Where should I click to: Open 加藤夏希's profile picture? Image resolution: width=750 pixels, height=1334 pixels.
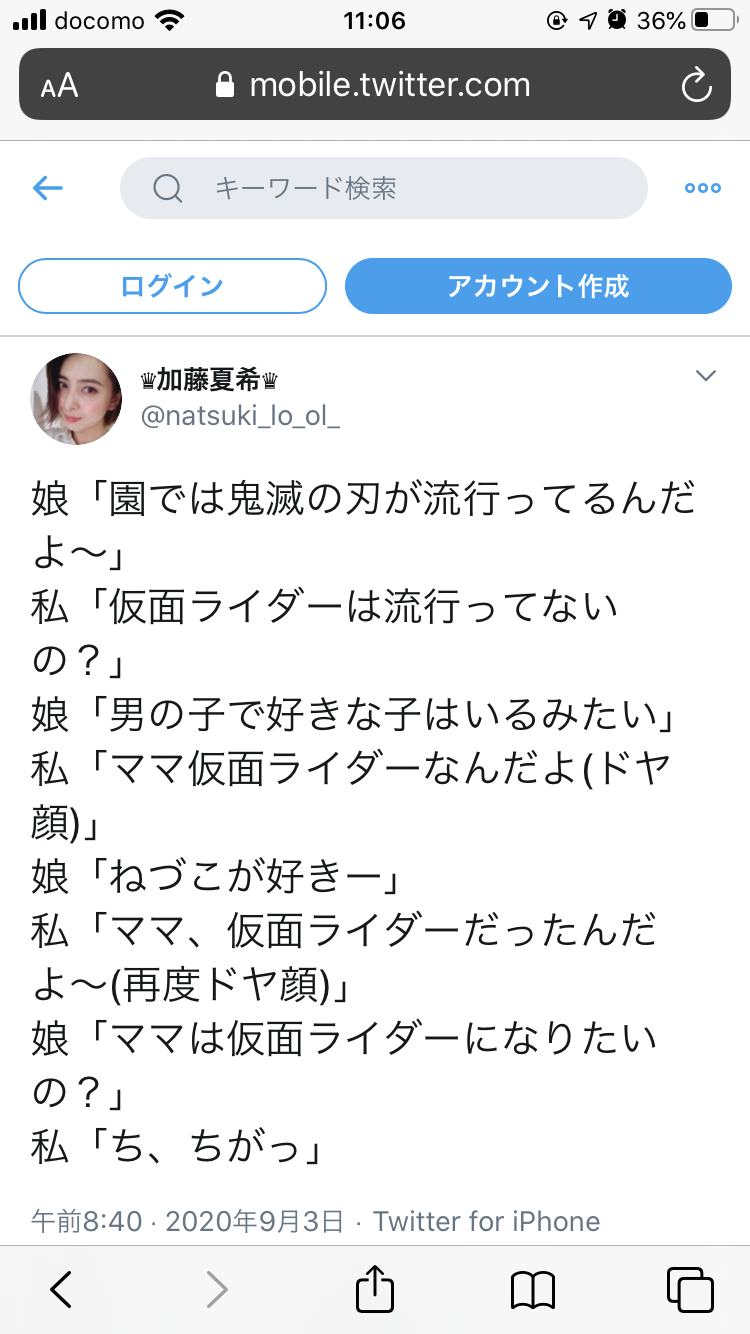click(77, 398)
